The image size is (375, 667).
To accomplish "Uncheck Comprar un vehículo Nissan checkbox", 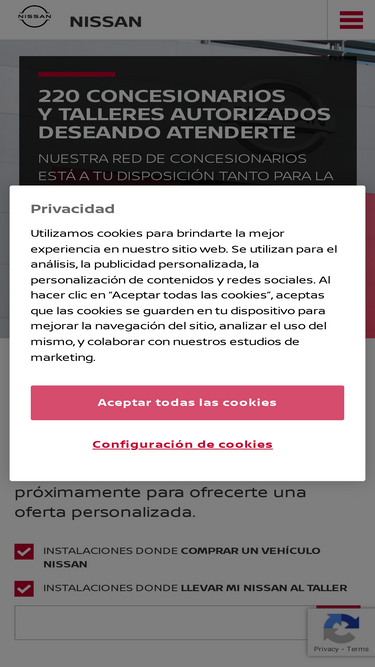I will (x=24, y=552).
